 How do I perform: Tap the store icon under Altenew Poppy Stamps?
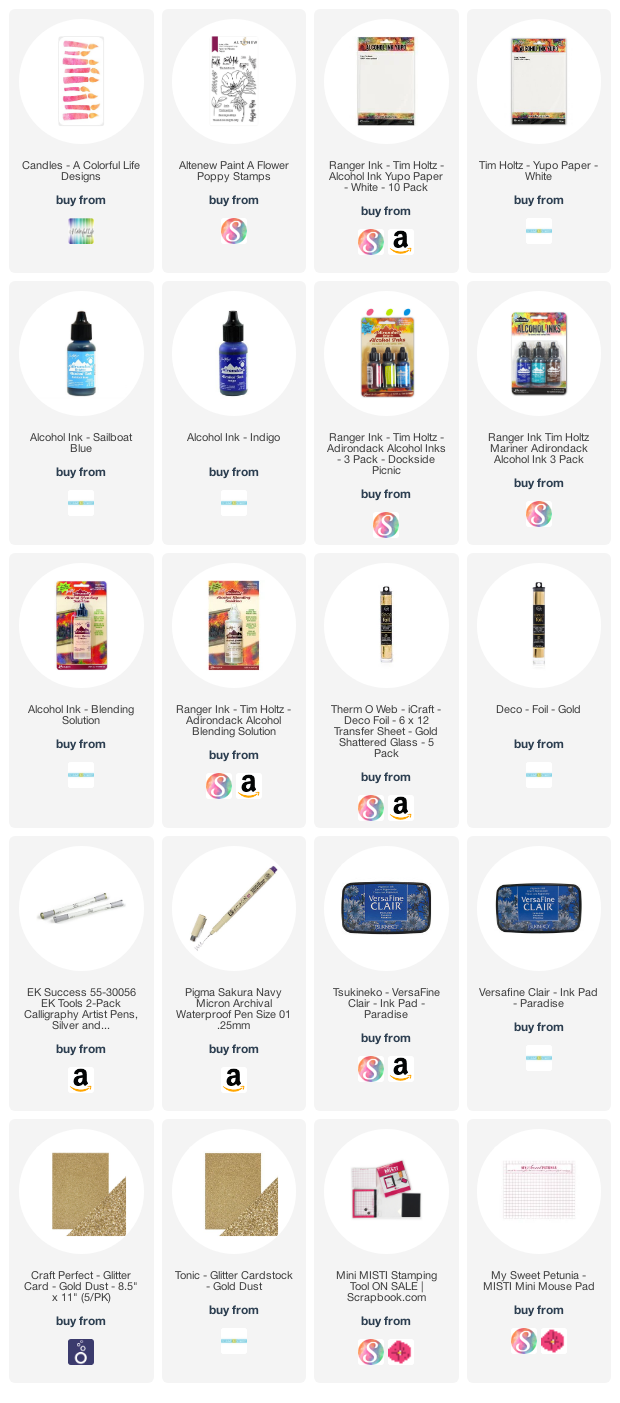[x=234, y=231]
